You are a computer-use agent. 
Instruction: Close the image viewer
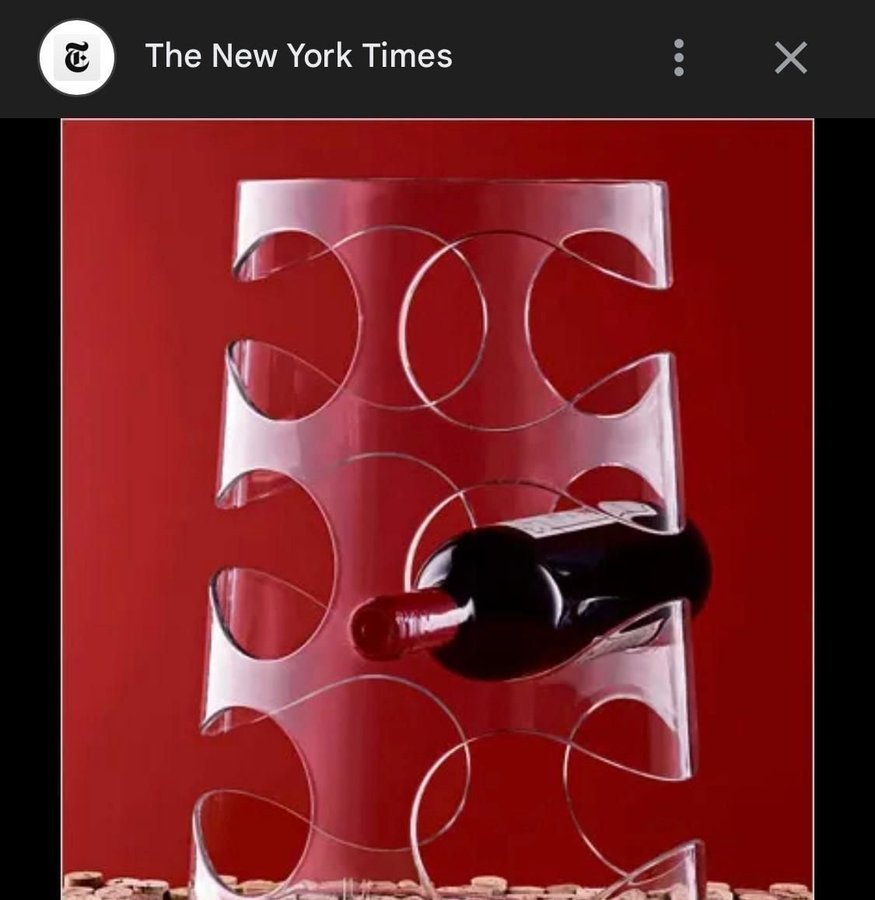[x=790, y=58]
